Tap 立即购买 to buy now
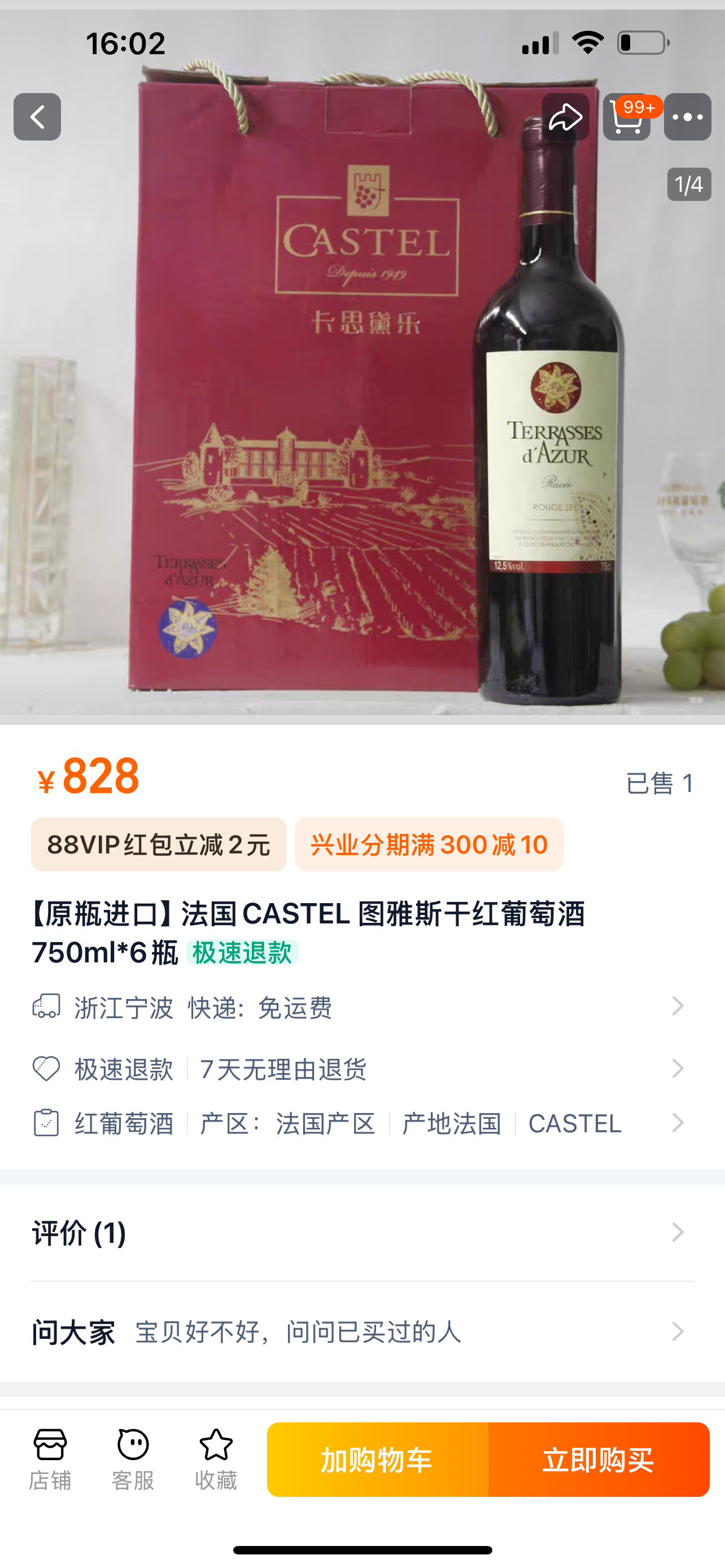 599,1460
